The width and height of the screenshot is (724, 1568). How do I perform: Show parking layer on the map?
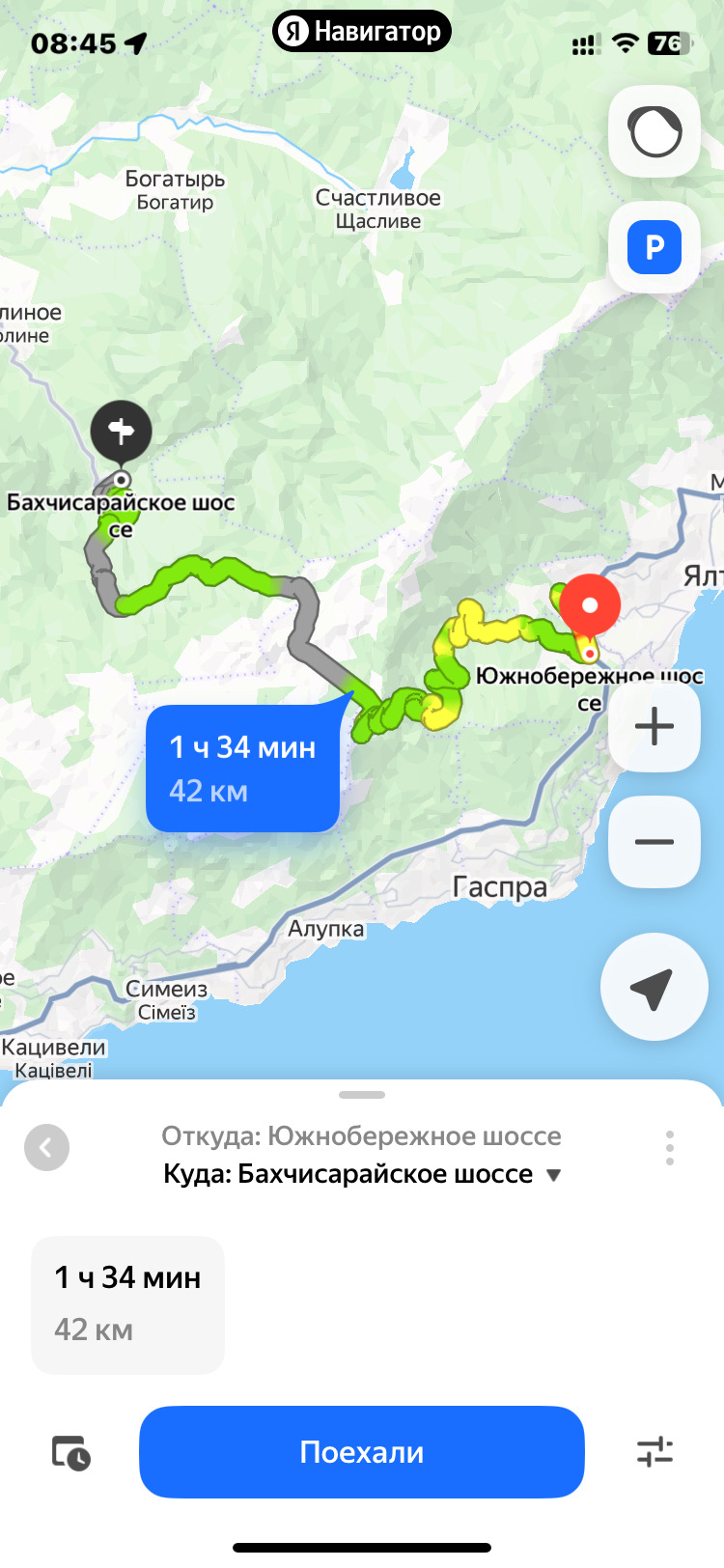point(654,248)
